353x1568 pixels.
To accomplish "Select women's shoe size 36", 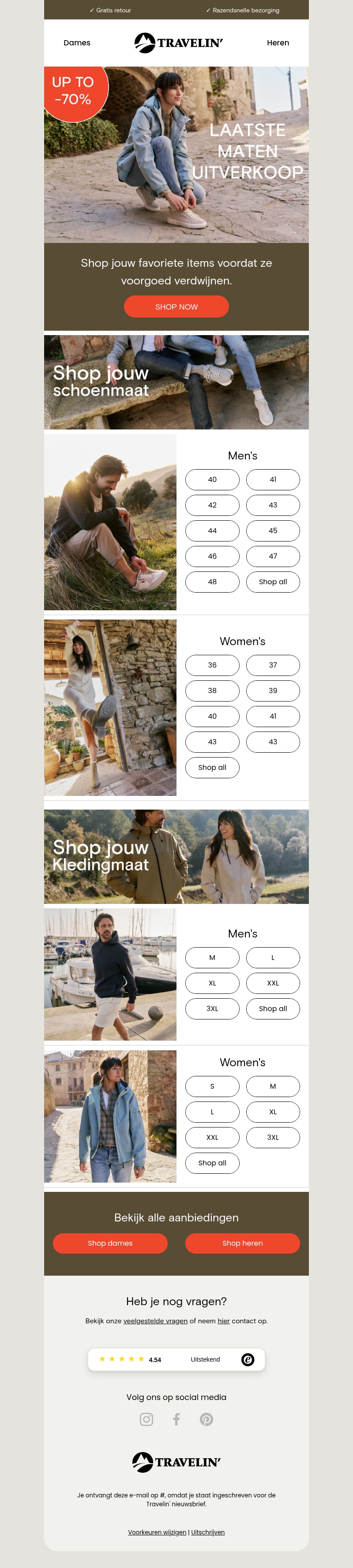I will coord(212,665).
